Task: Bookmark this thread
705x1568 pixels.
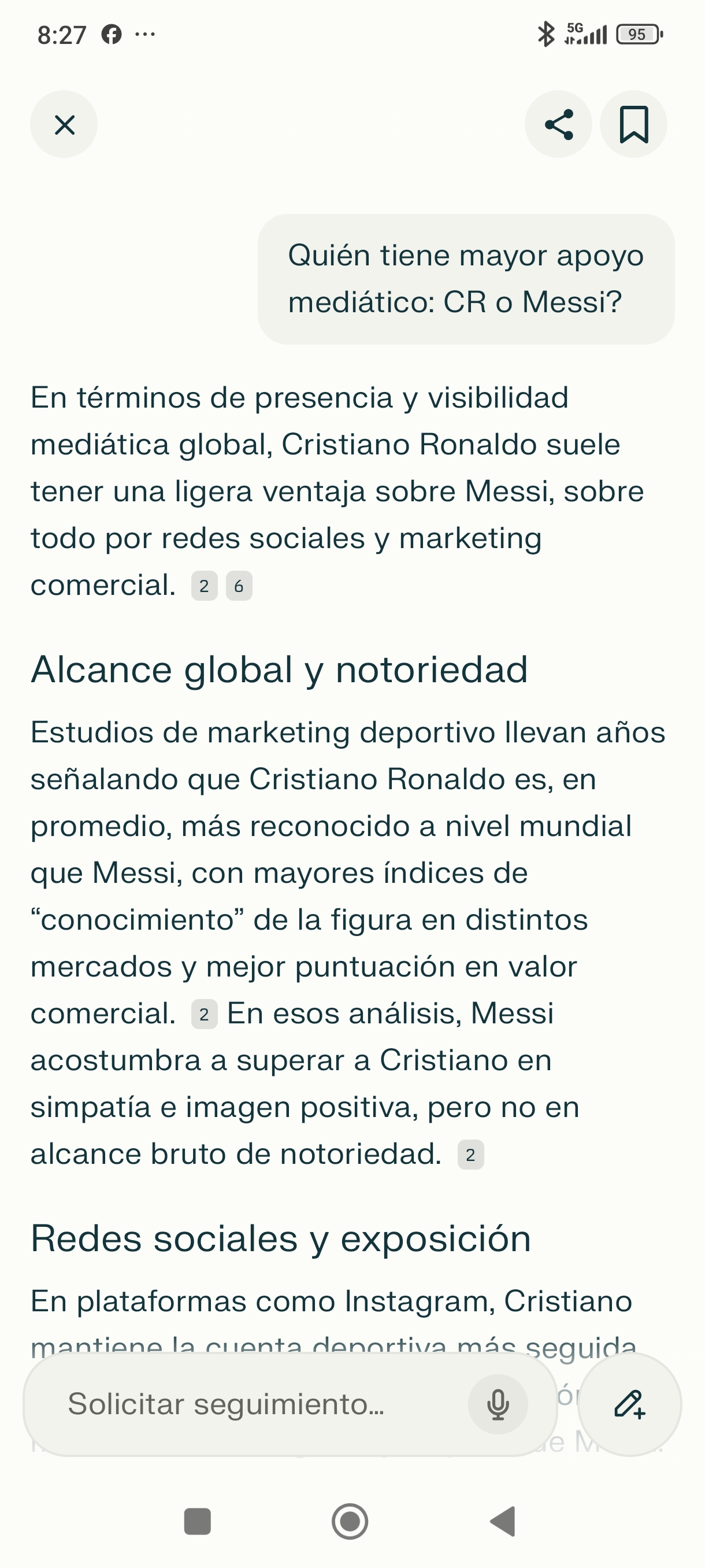Action: tap(633, 125)
